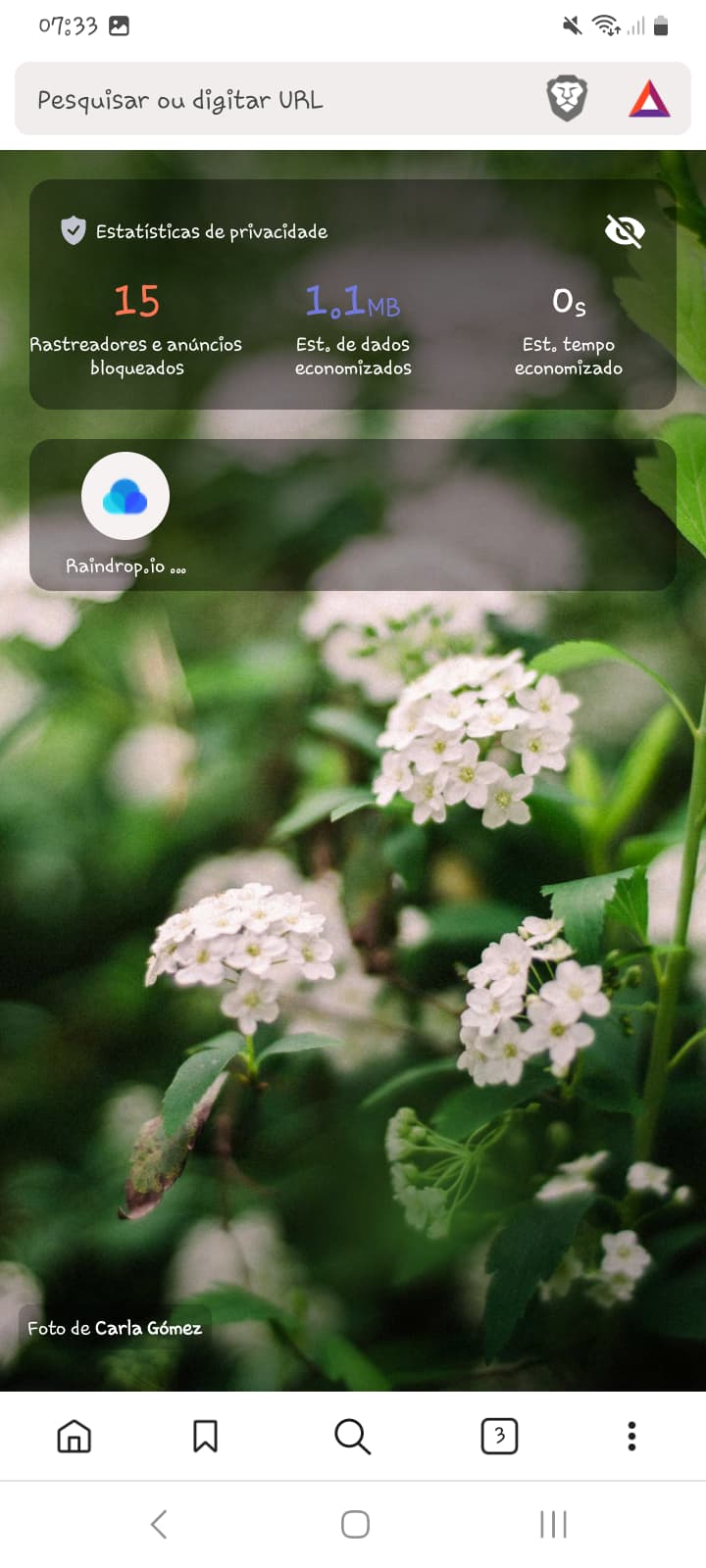706x1568 pixels.
Task: Tap the search icon in bottom bar
Action: point(352,1437)
